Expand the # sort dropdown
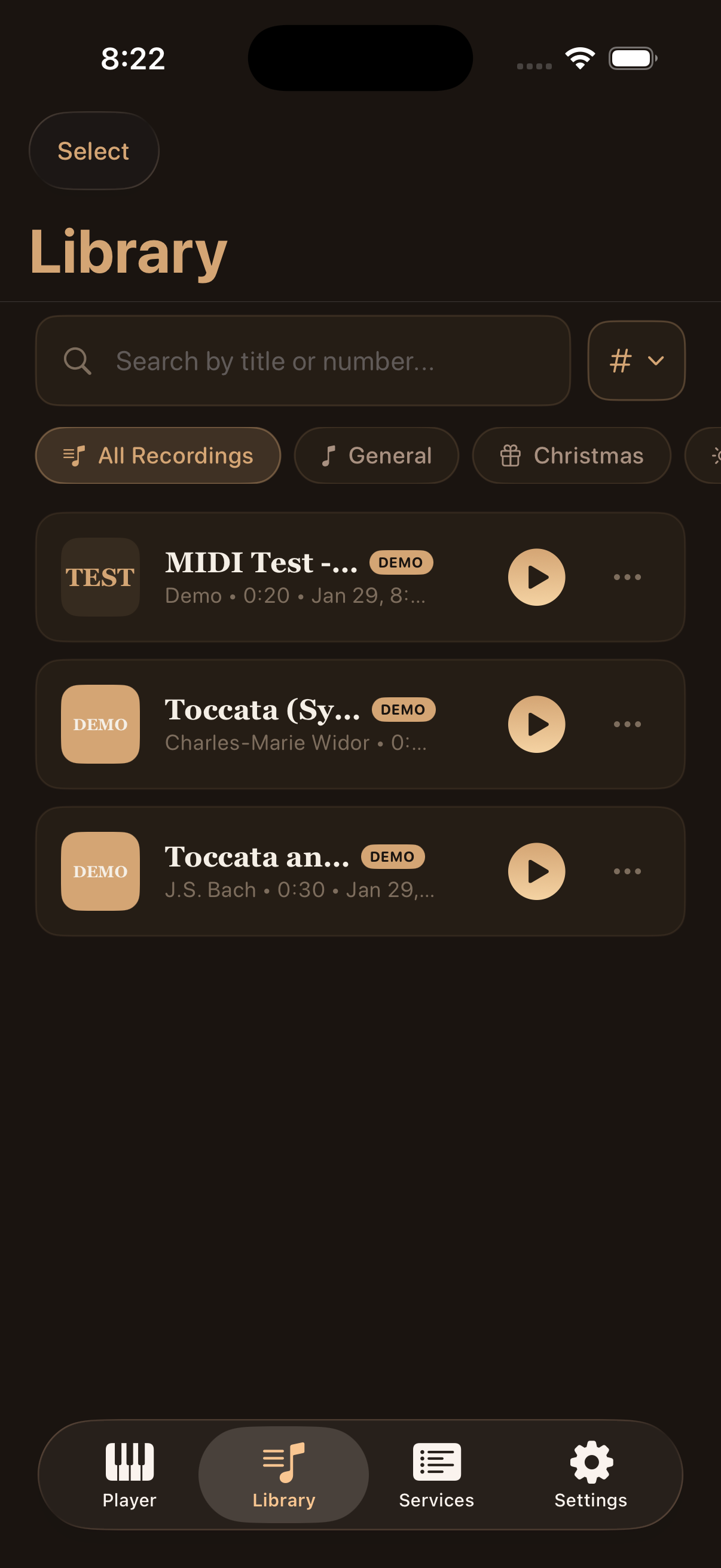721x1568 pixels. [x=636, y=361]
